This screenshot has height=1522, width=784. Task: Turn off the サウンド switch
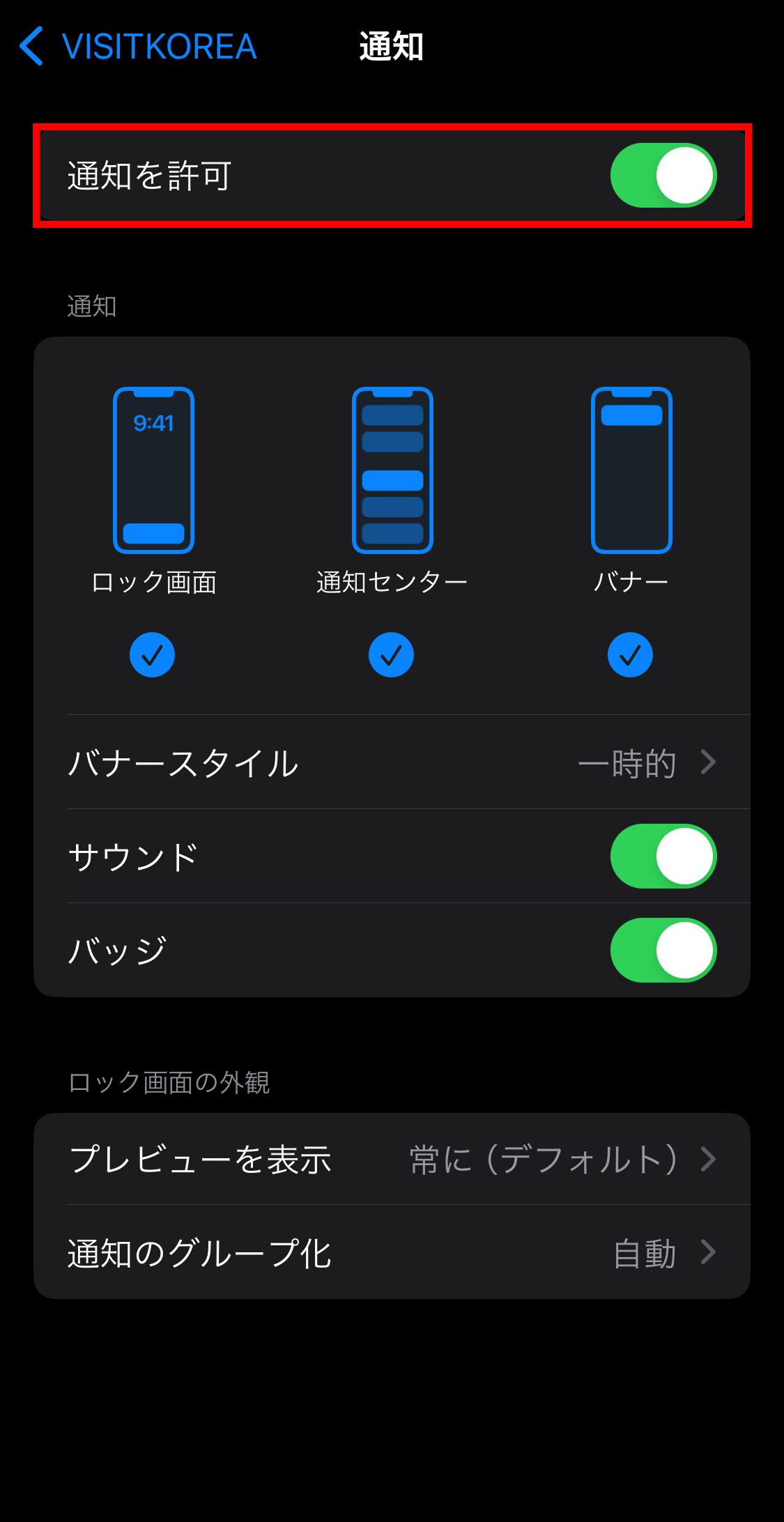tap(663, 856)
